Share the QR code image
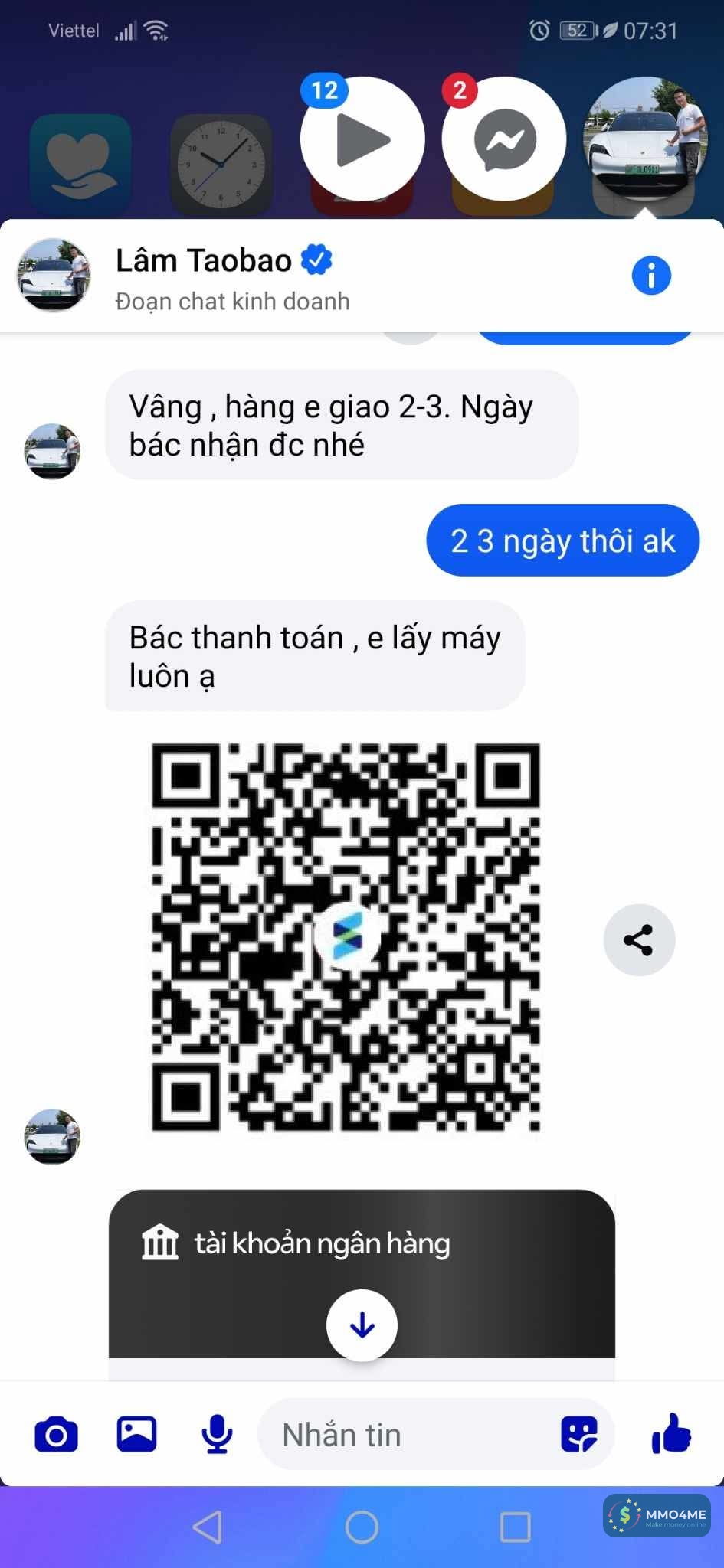 coord(639,940)
